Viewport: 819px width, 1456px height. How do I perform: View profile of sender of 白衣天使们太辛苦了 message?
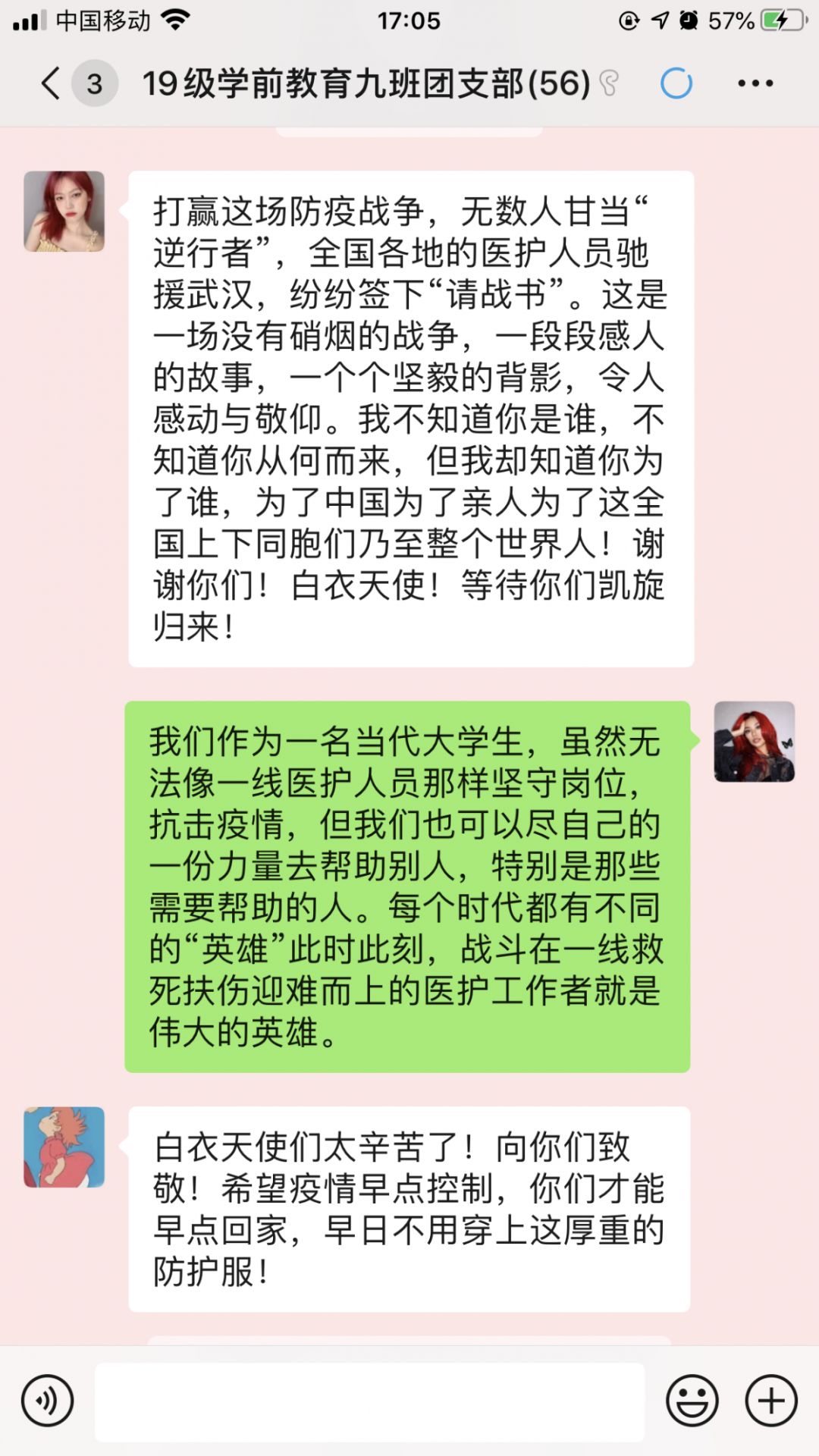click(x=64, y=1147)
